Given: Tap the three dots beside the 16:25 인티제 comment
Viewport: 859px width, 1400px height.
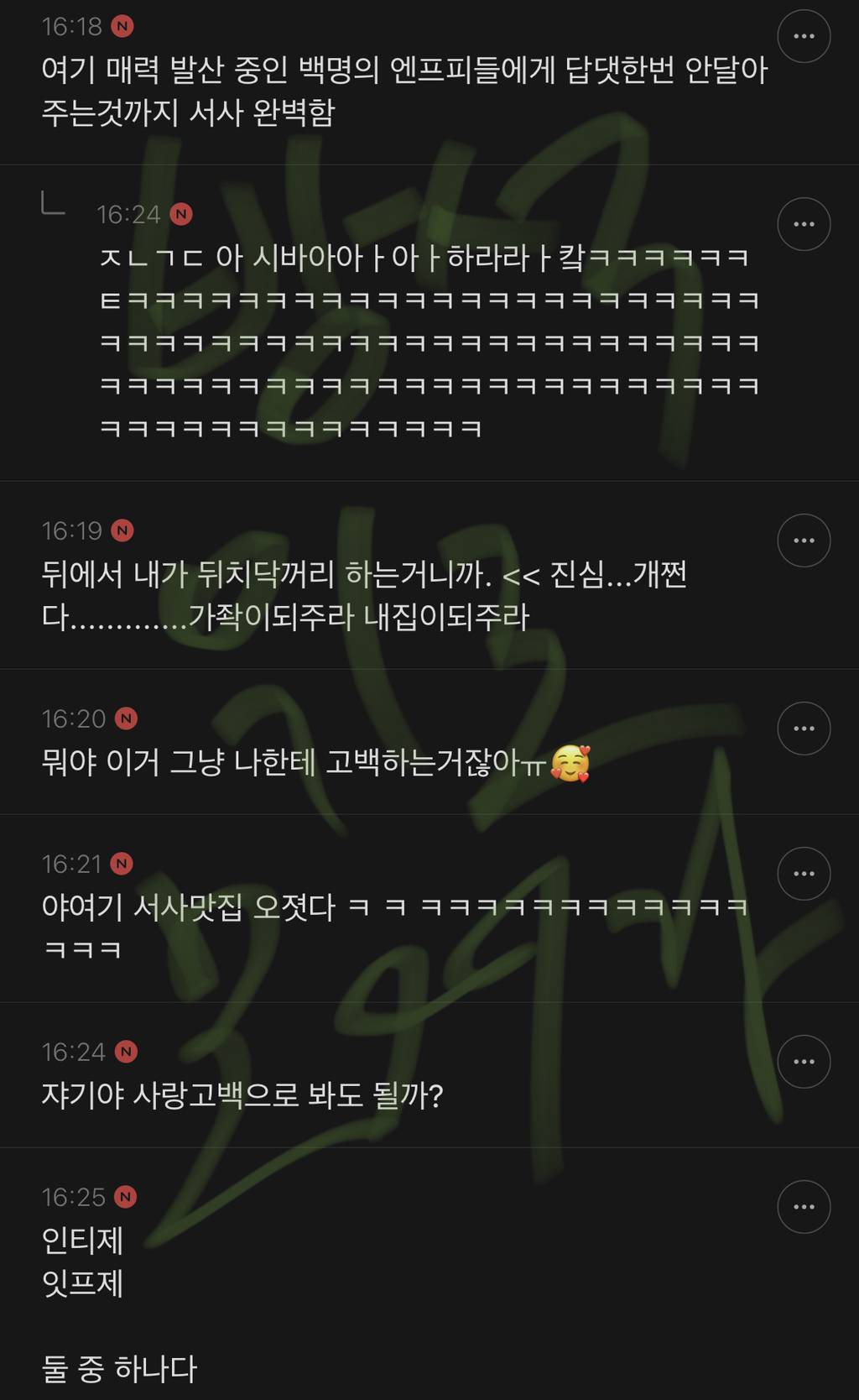Looking at the screenshot, I should [804, 1207].
